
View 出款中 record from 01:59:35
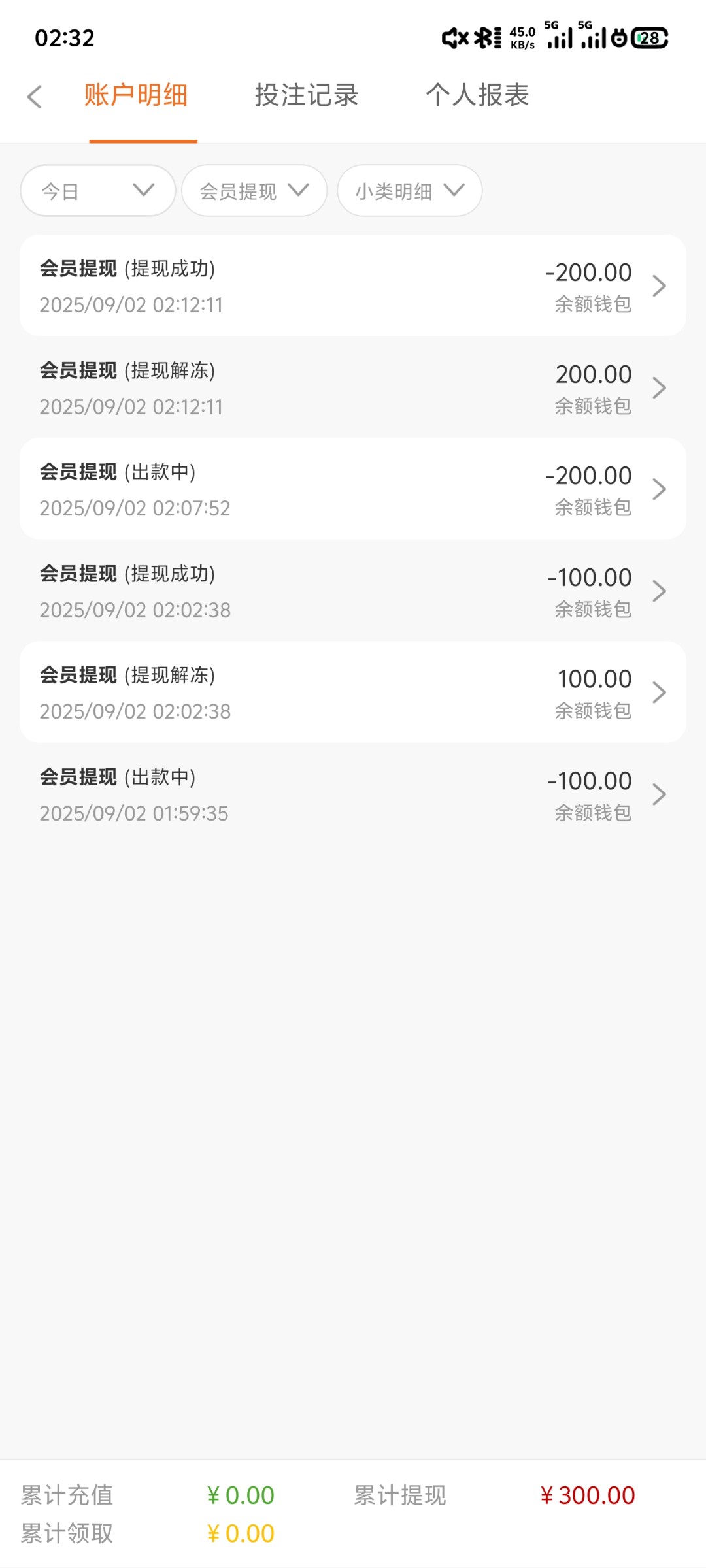coord(353,794)
